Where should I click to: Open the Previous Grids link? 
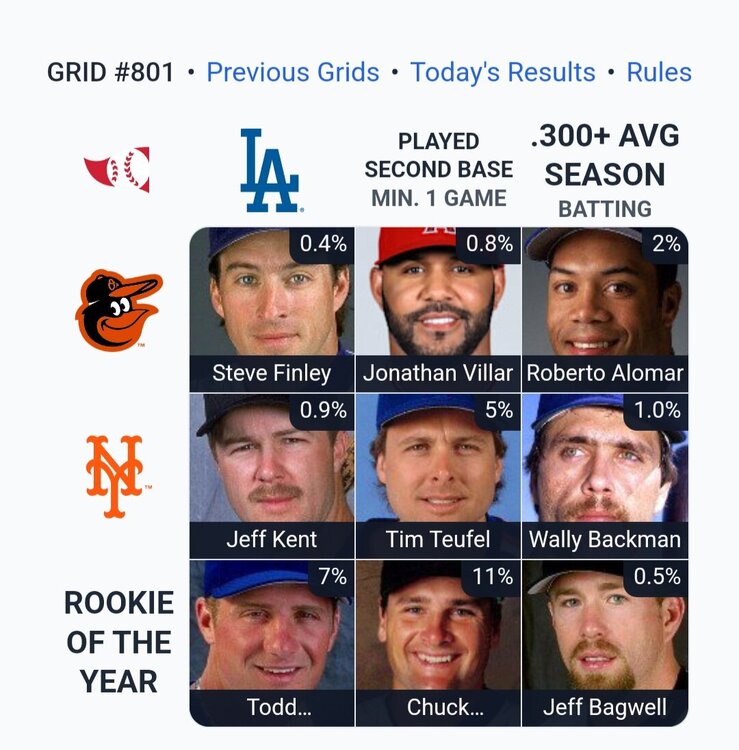point(293,73)
